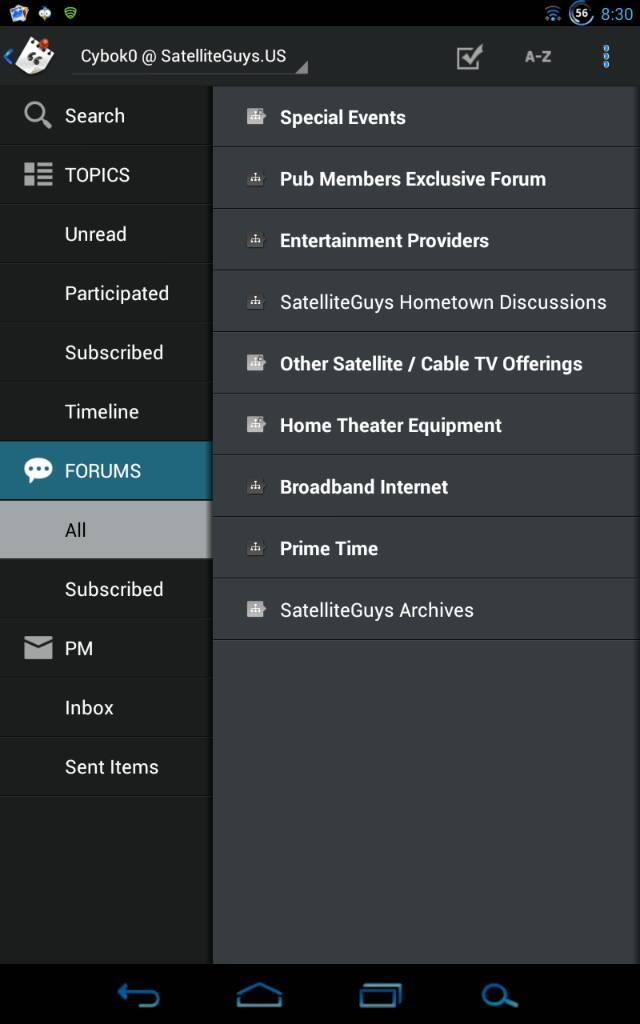Select Unread under Topics
The height and width of the screenshot is (1024, 640).
(x=106, y=234)
